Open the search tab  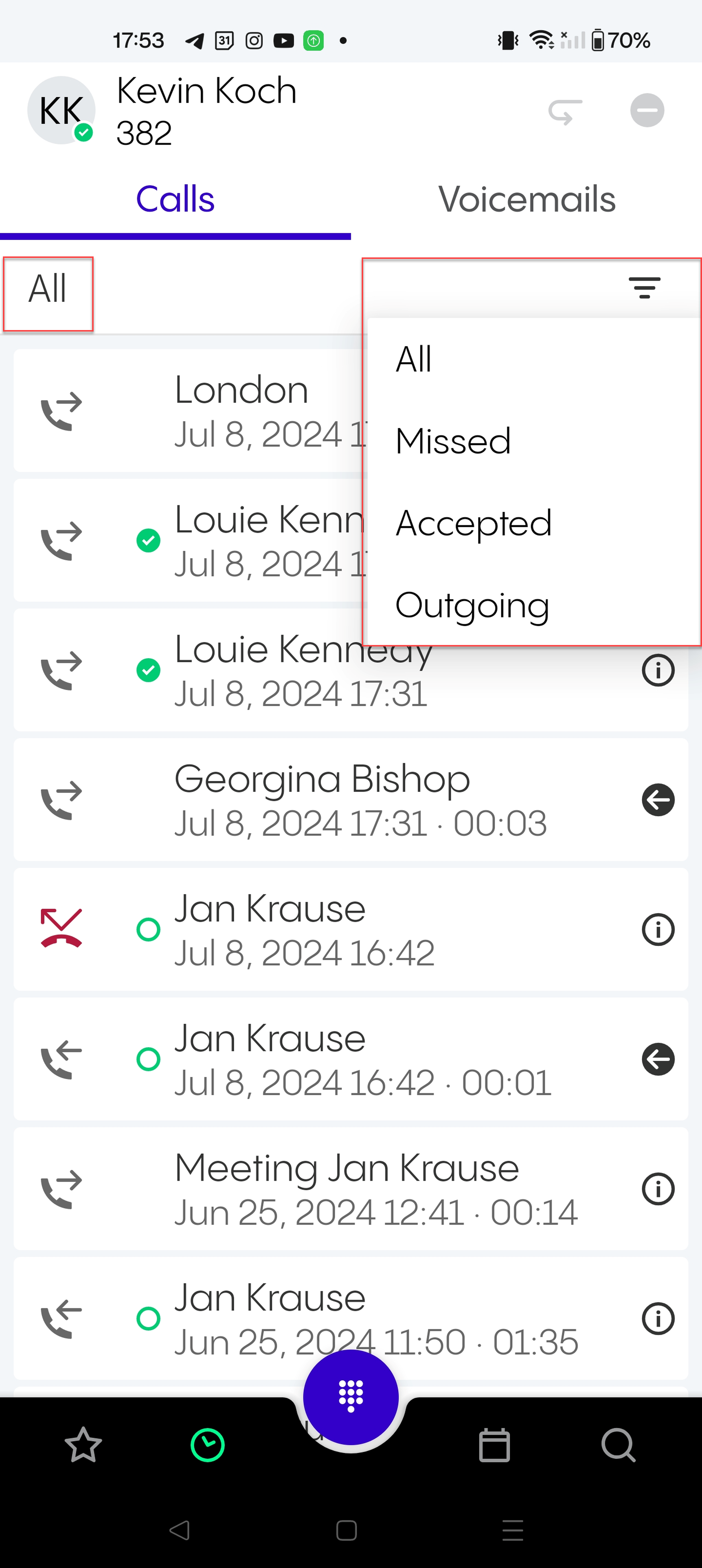[x=618, y=1444]
